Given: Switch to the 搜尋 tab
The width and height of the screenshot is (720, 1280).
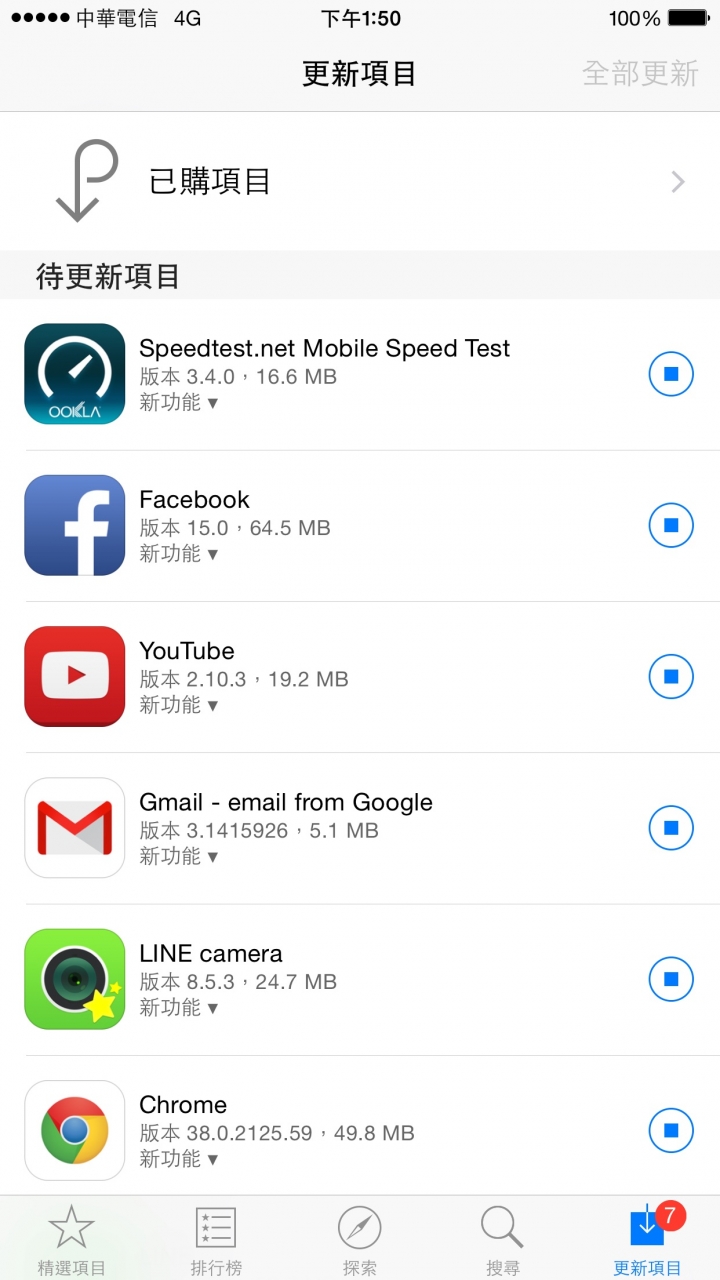Looking at the screenshot, I should pyautogui.click(x=503, y=1240).
